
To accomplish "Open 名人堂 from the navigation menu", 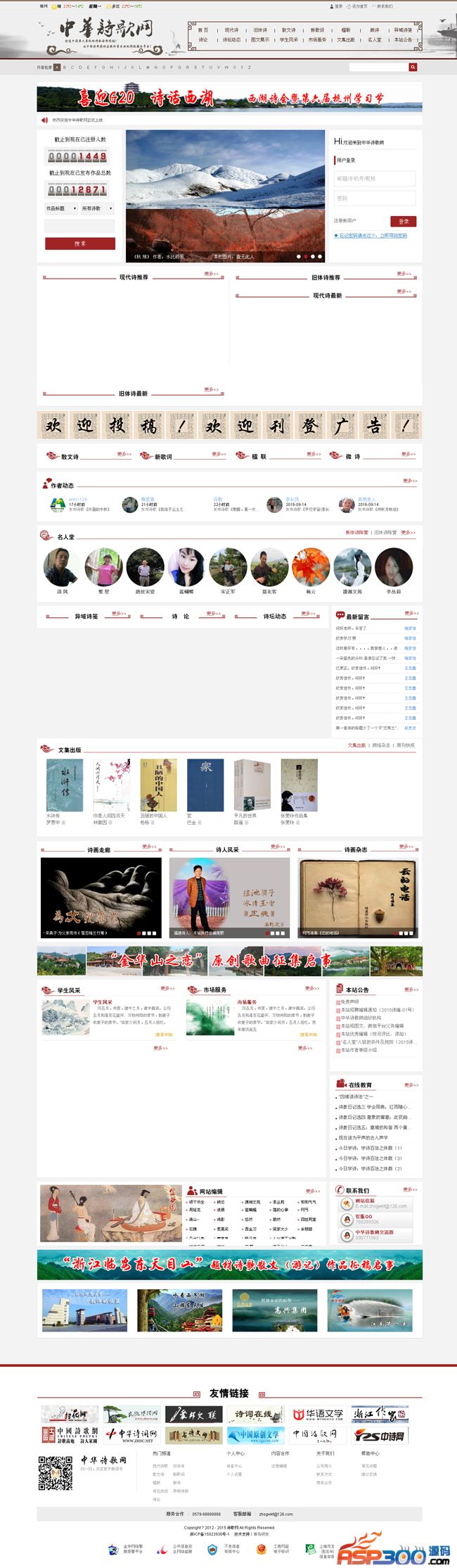I will [374, 39].
